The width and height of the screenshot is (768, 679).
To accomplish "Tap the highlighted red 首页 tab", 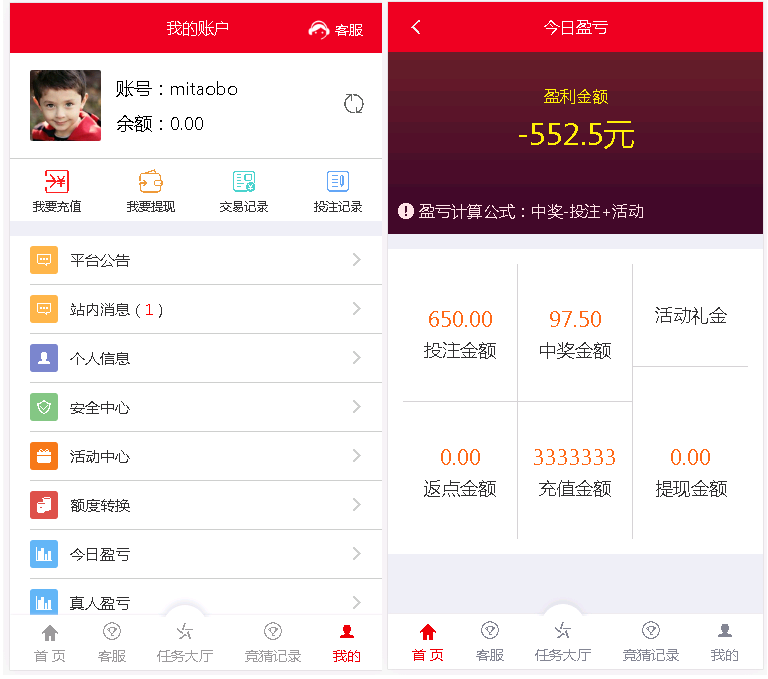I will tap(428, 643).
